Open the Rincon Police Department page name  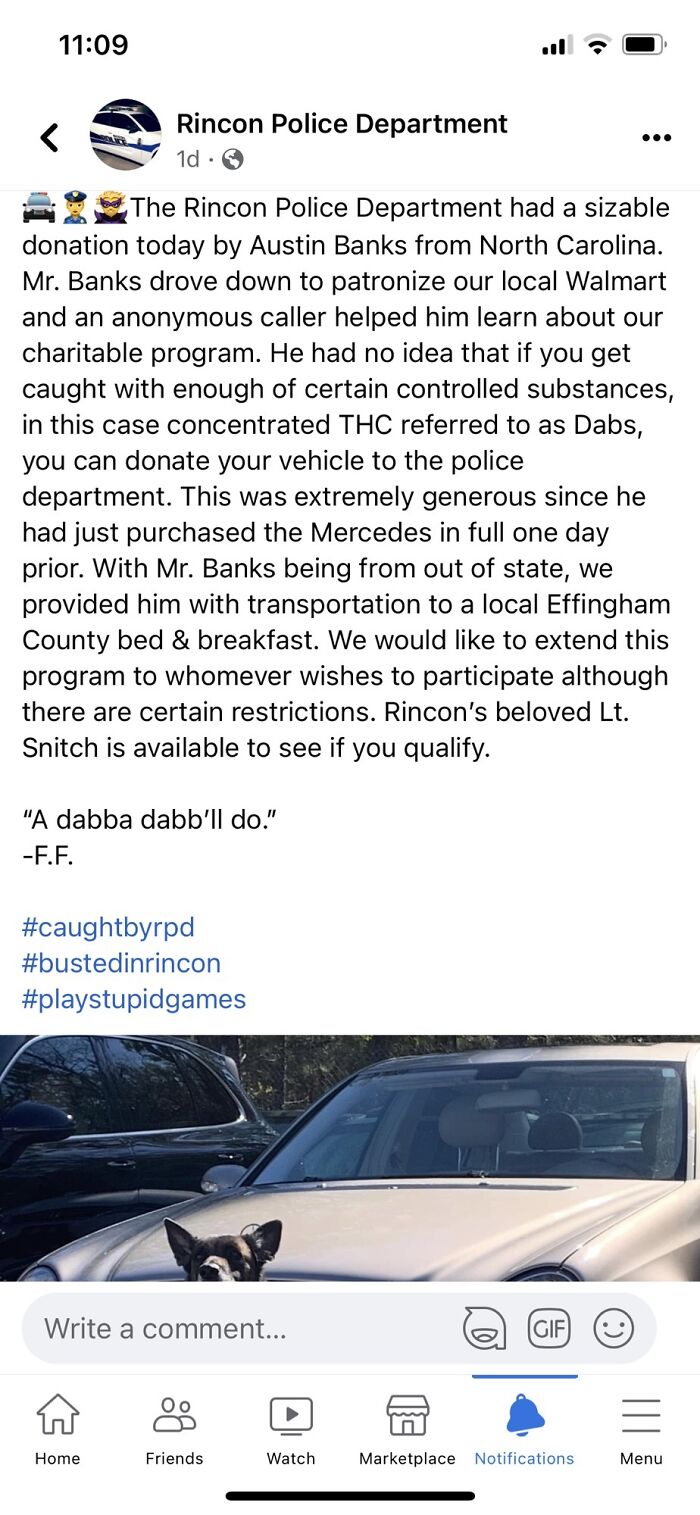(342, 124)
